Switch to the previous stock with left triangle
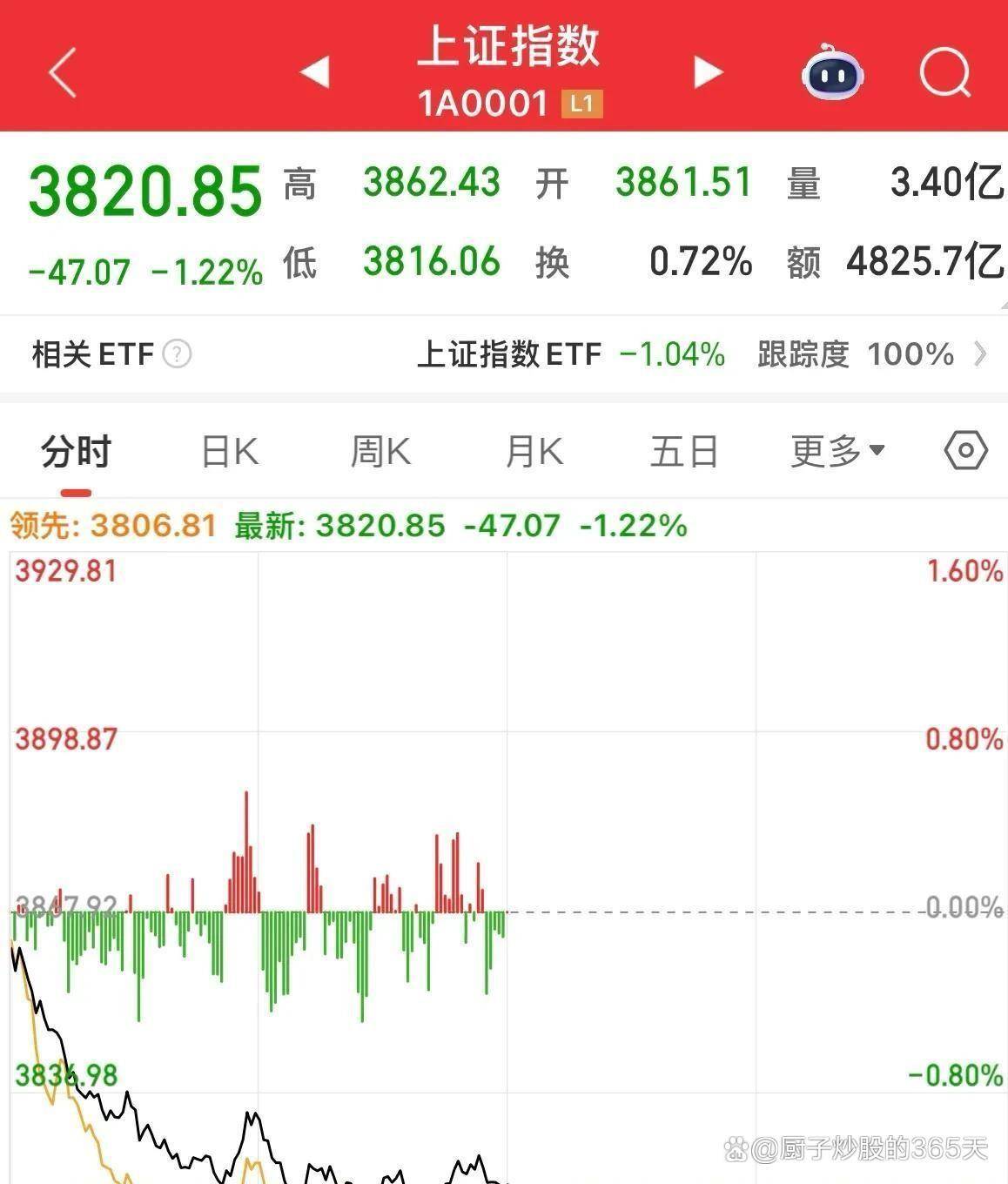The image size is (1008, 1184). click(x=314, y=71)
